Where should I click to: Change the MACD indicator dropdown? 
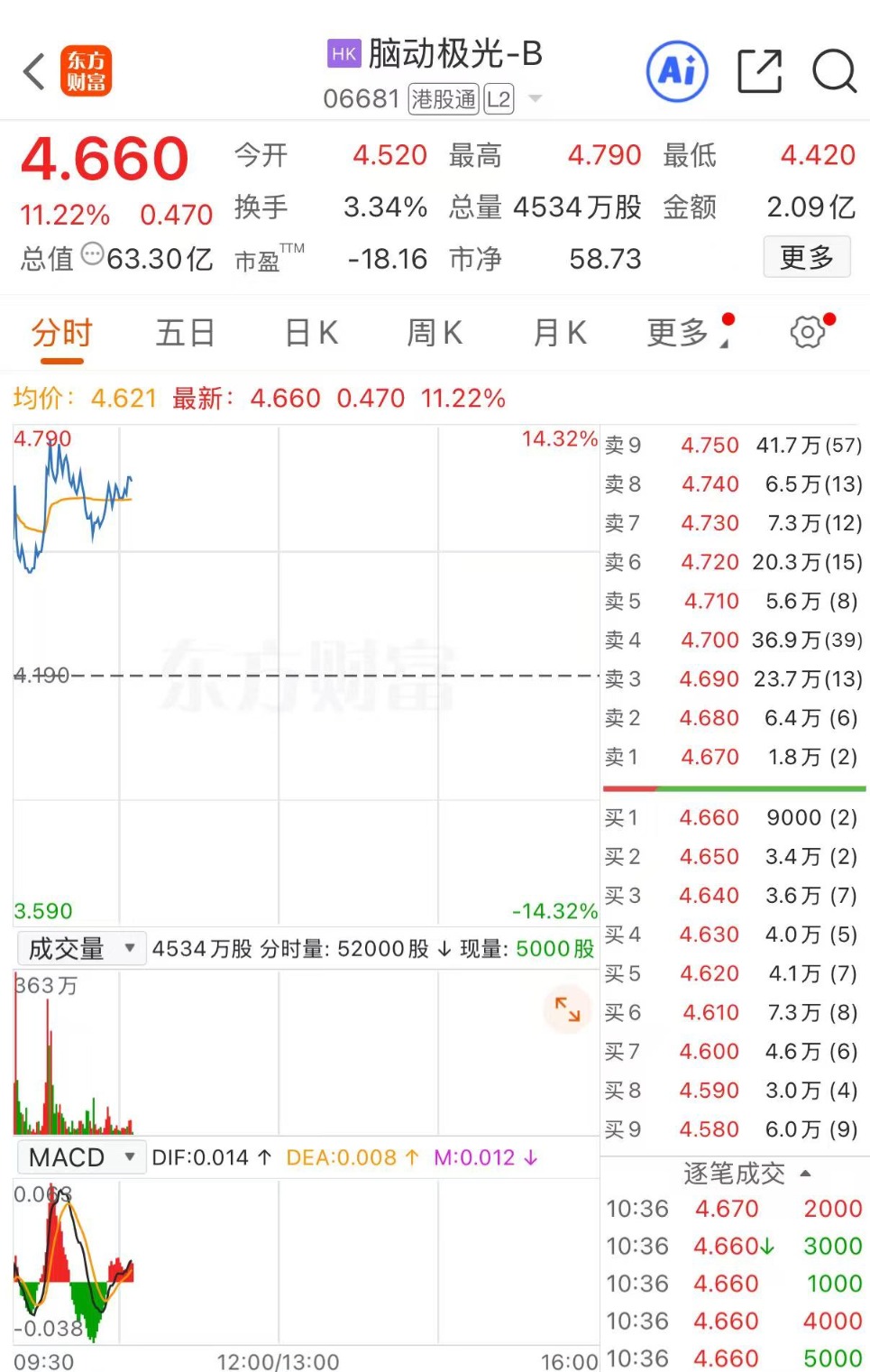80,1157
